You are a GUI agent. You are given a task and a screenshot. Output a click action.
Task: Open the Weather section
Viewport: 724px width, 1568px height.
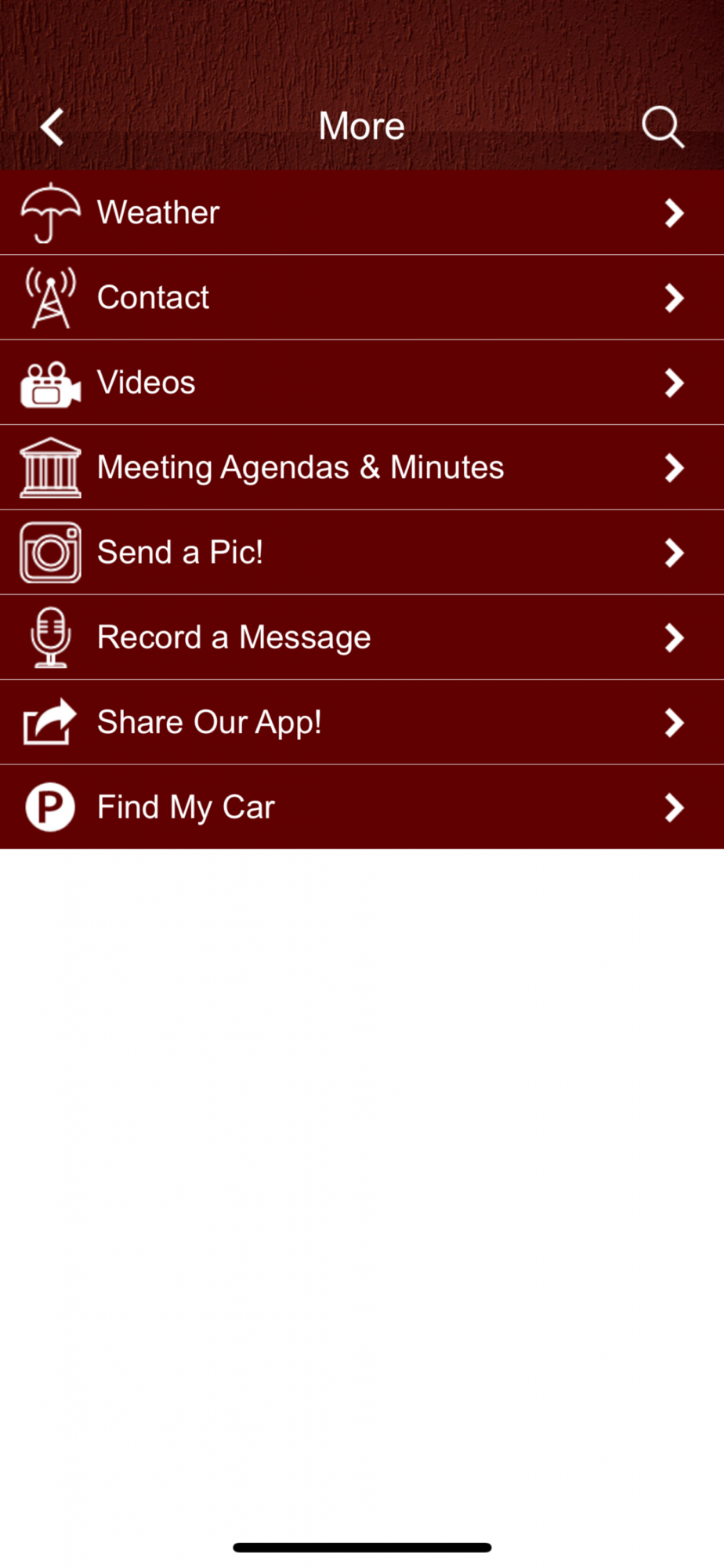tap(362, 212)
